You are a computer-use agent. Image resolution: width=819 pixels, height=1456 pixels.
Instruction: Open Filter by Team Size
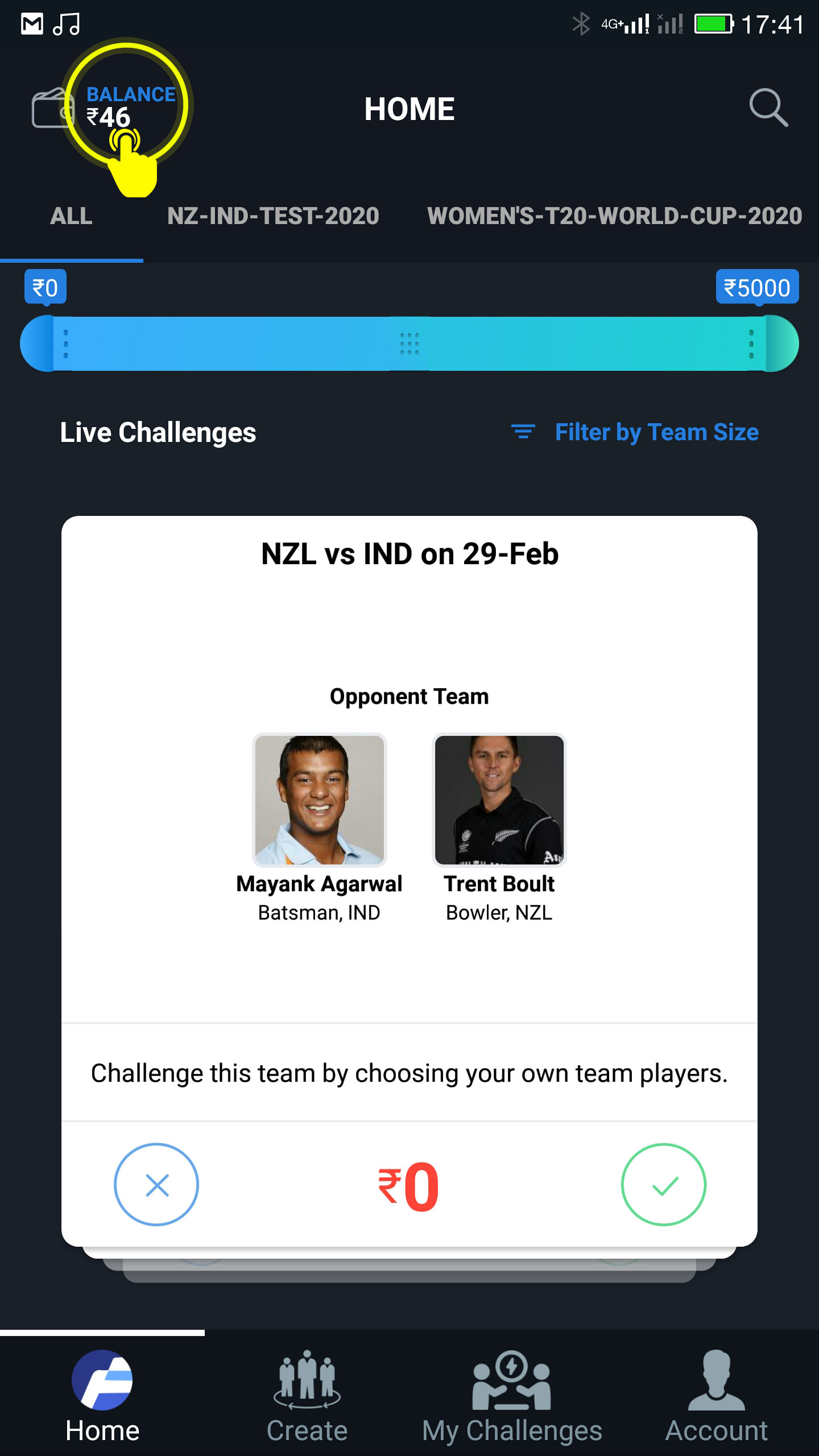[x=635, y=432]
